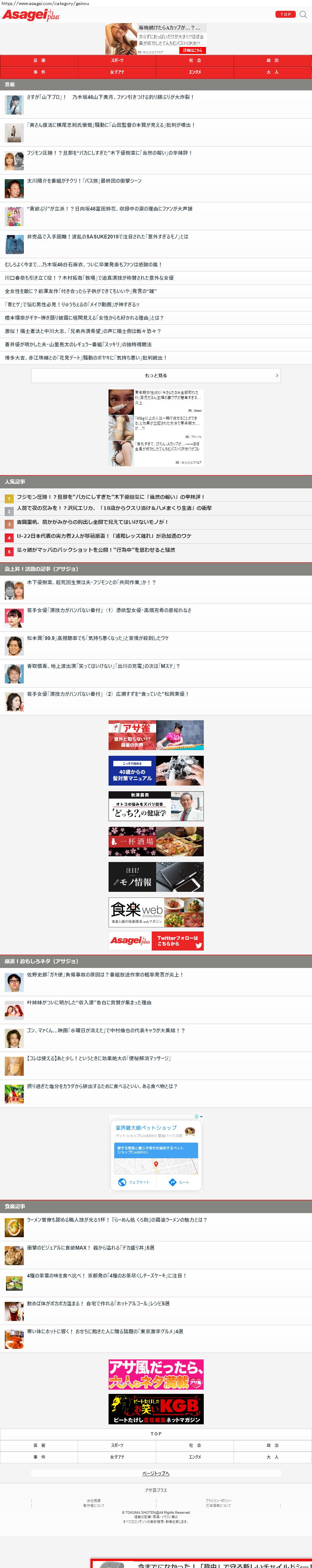Tap the red TOP button

pyautogui.click(x=286, y=15)
